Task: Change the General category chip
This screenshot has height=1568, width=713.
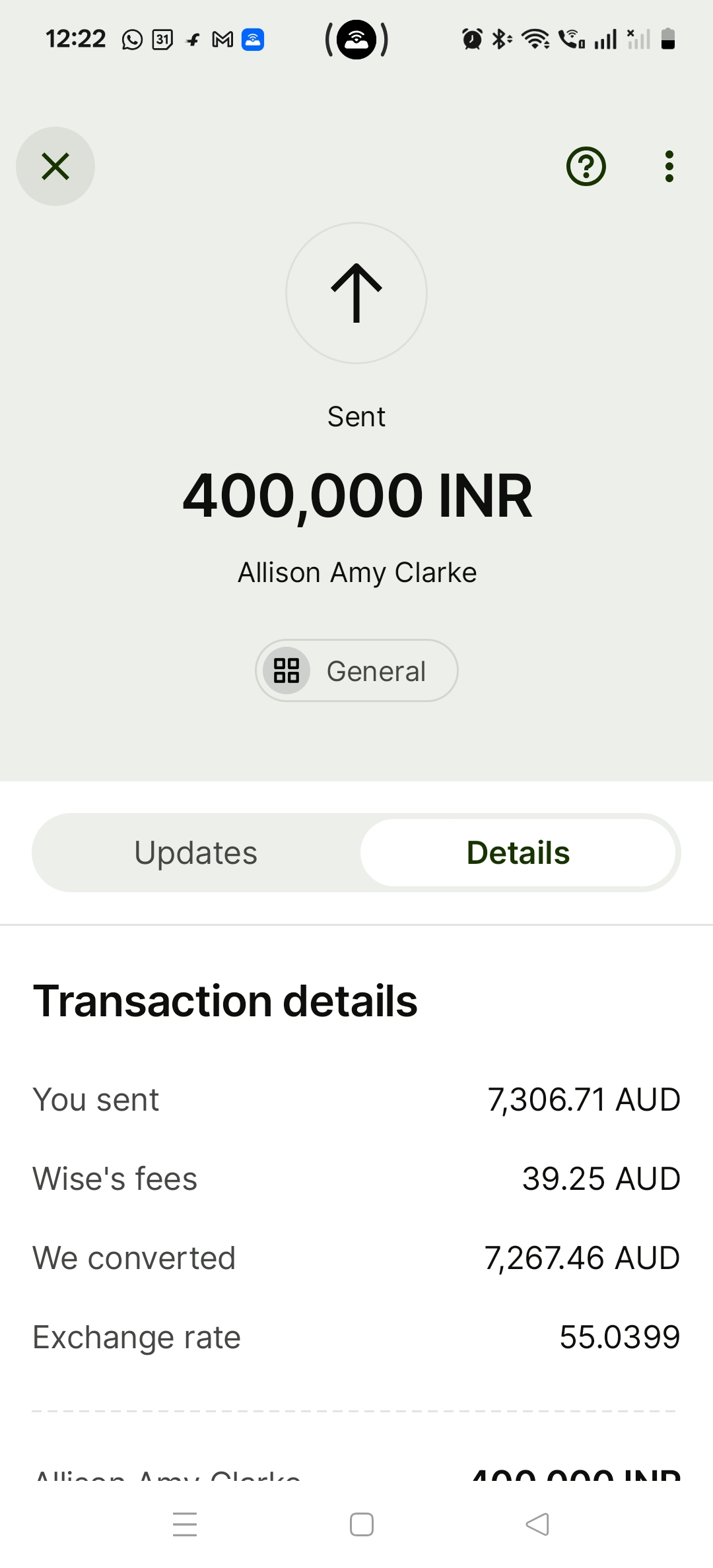Action: click(356, 670)
